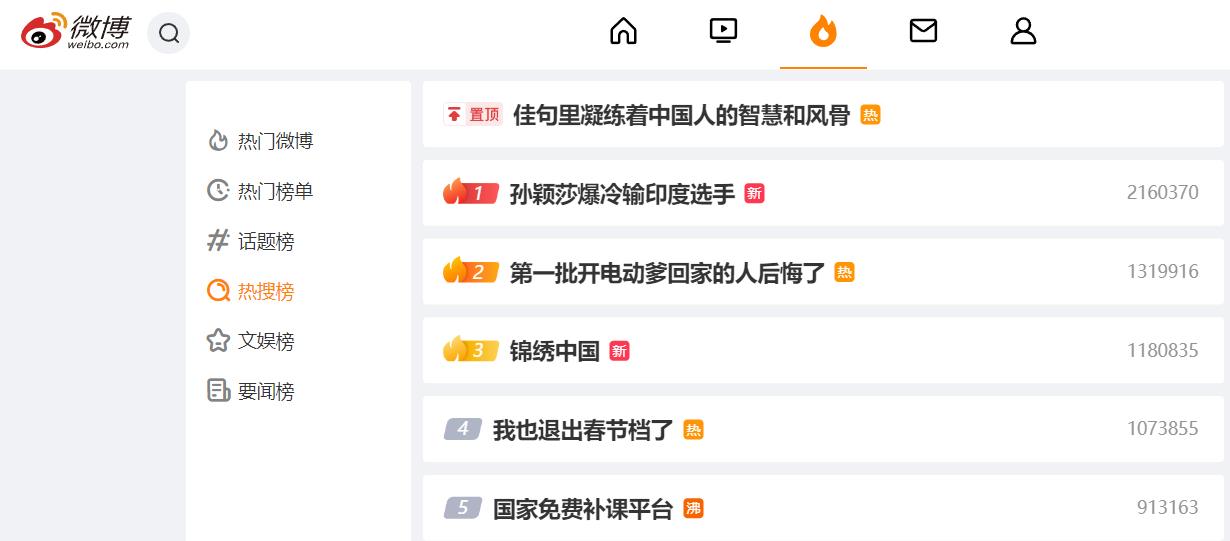Image resolution: width=1230 pixels, height=541 pixels.
Task: Open the profile tab
Action: (x=1023, y=32)
